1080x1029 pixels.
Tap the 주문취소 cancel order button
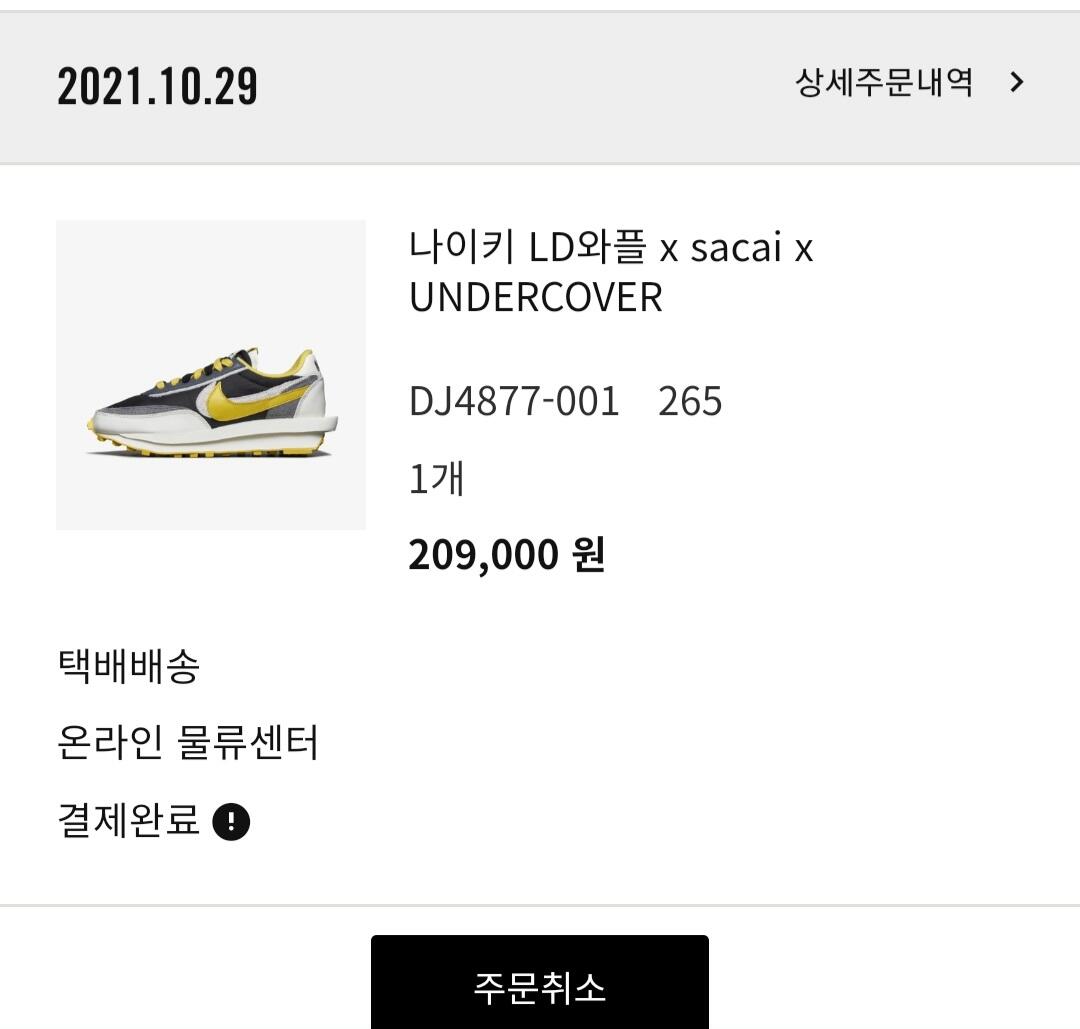[539, 986]
